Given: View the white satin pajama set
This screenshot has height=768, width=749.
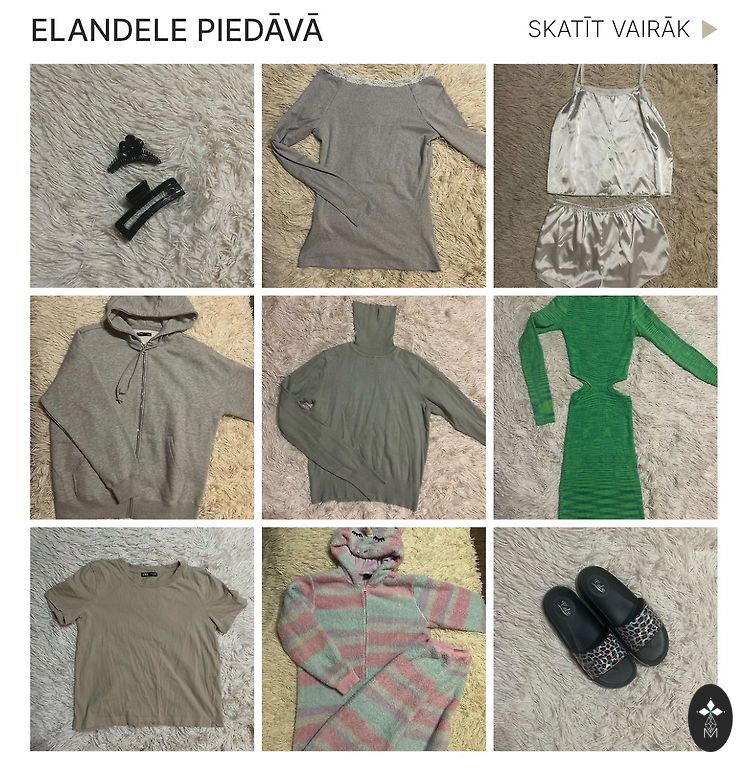Looking at the screenshot, I should [605, 176].
